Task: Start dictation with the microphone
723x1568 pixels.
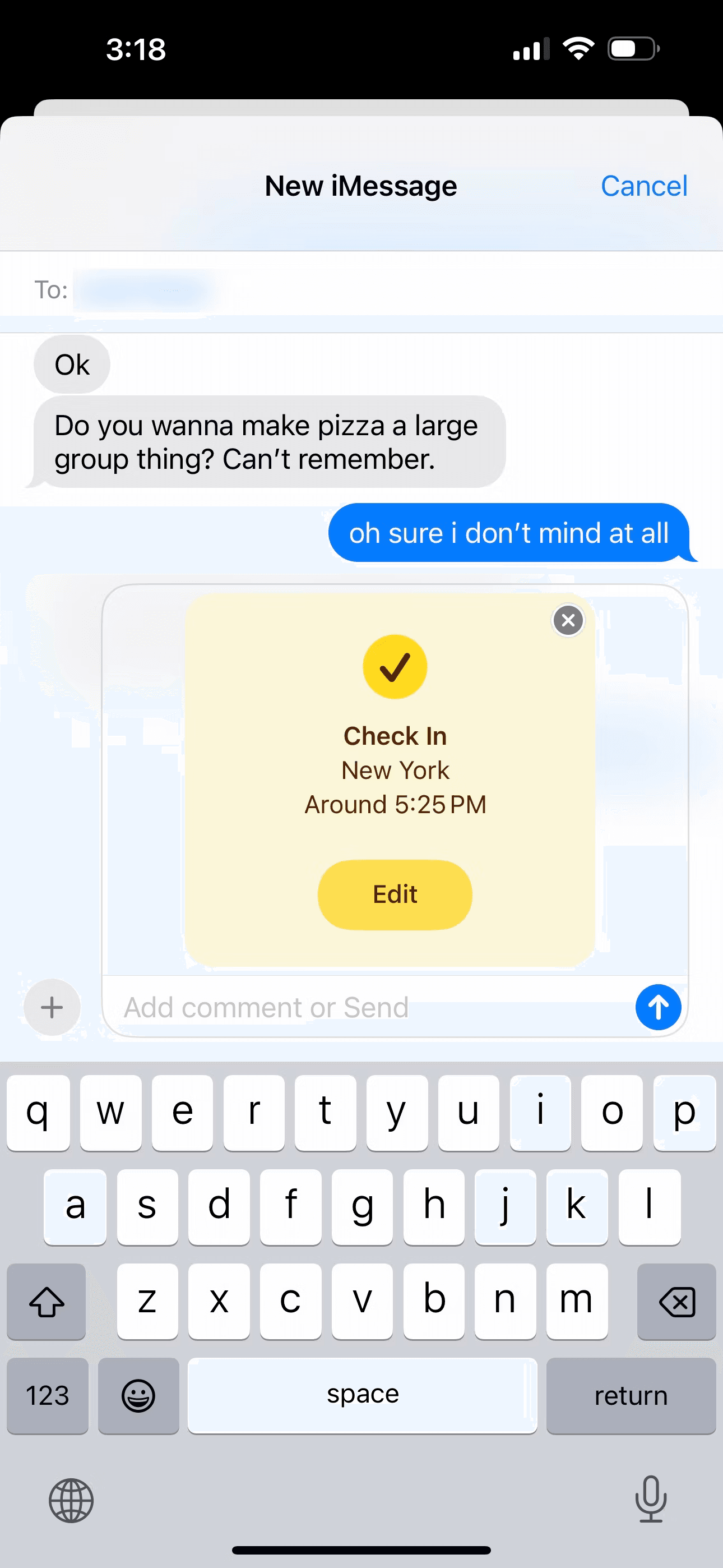Action: 651,1499
